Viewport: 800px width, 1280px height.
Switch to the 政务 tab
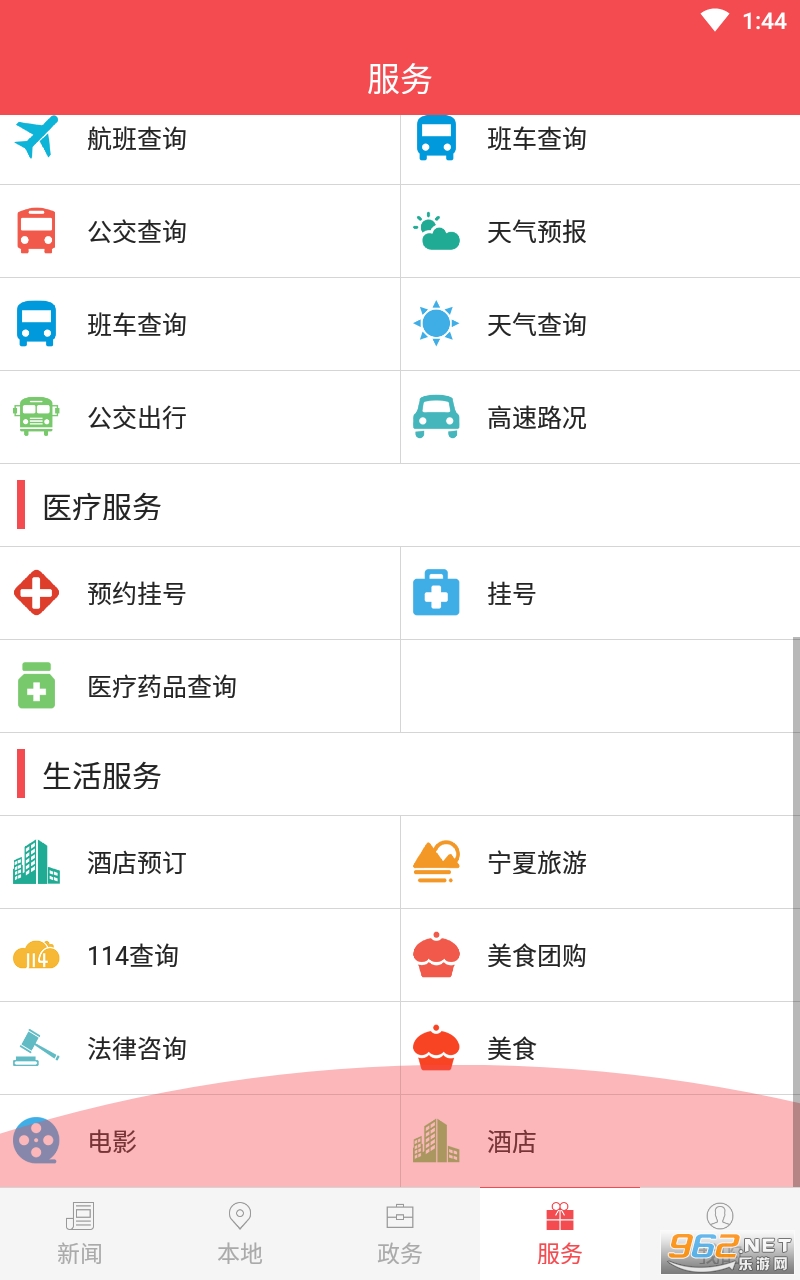(x=400, y=1234)
